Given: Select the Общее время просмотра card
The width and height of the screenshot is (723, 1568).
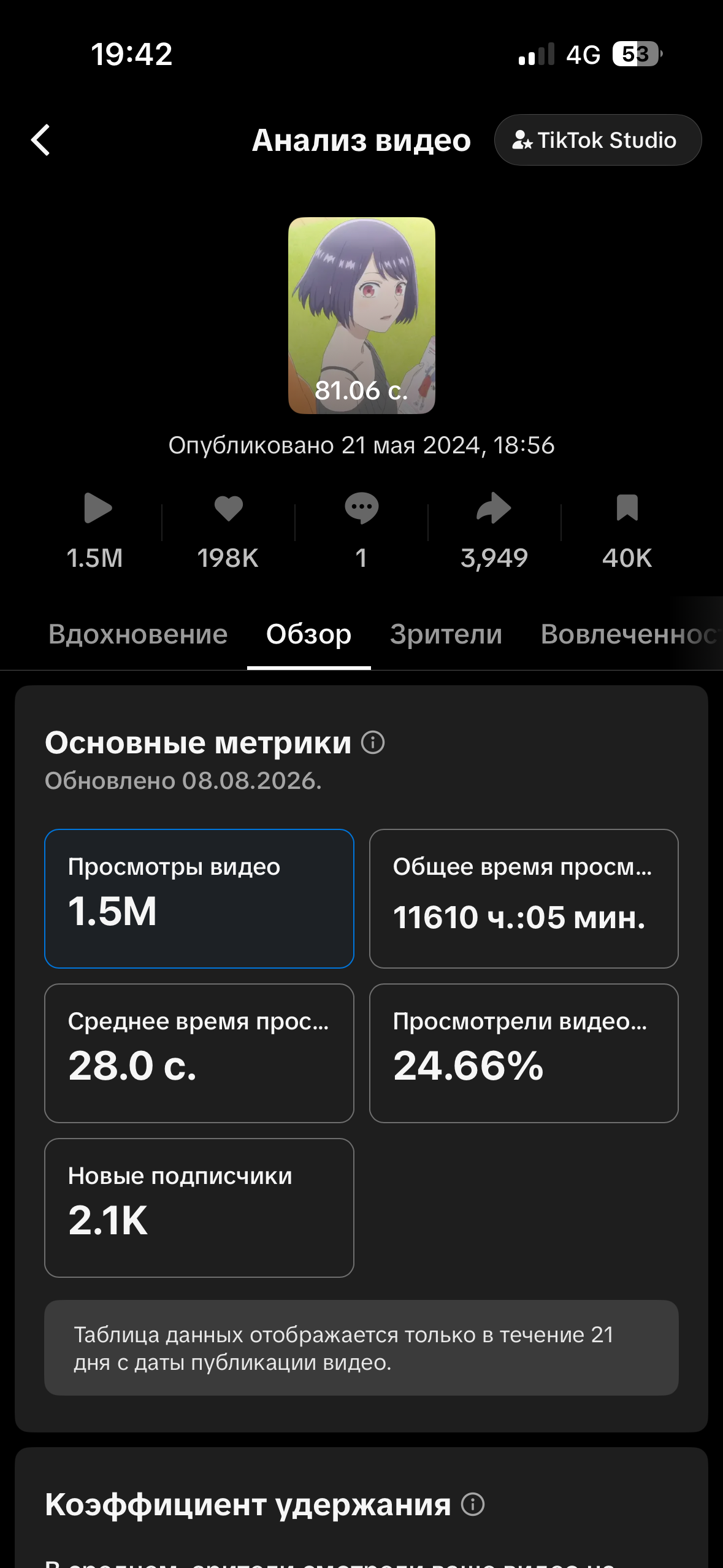Looking at the screenshot, I should pyautogui.click(x=524, y=899).
